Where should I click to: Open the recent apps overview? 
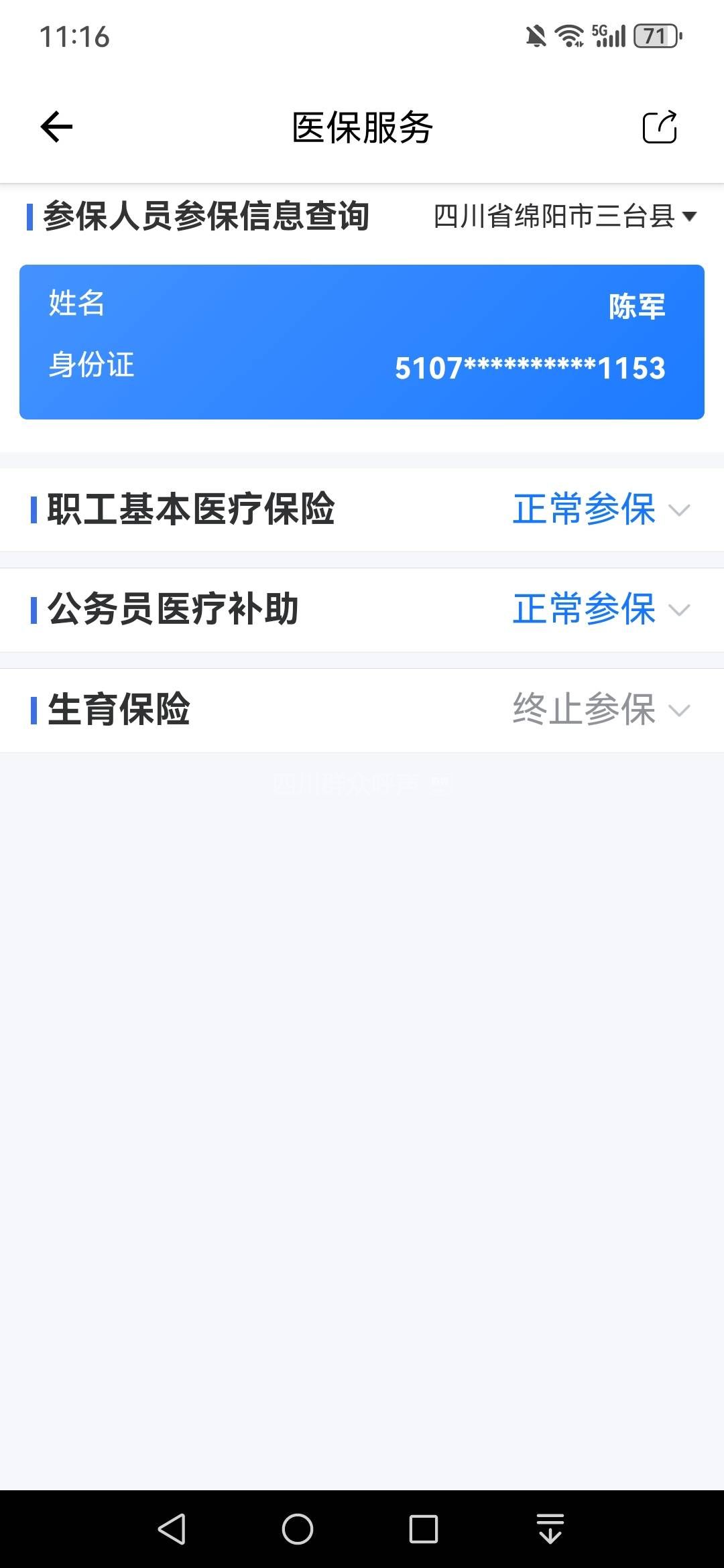coord(423,1529)
